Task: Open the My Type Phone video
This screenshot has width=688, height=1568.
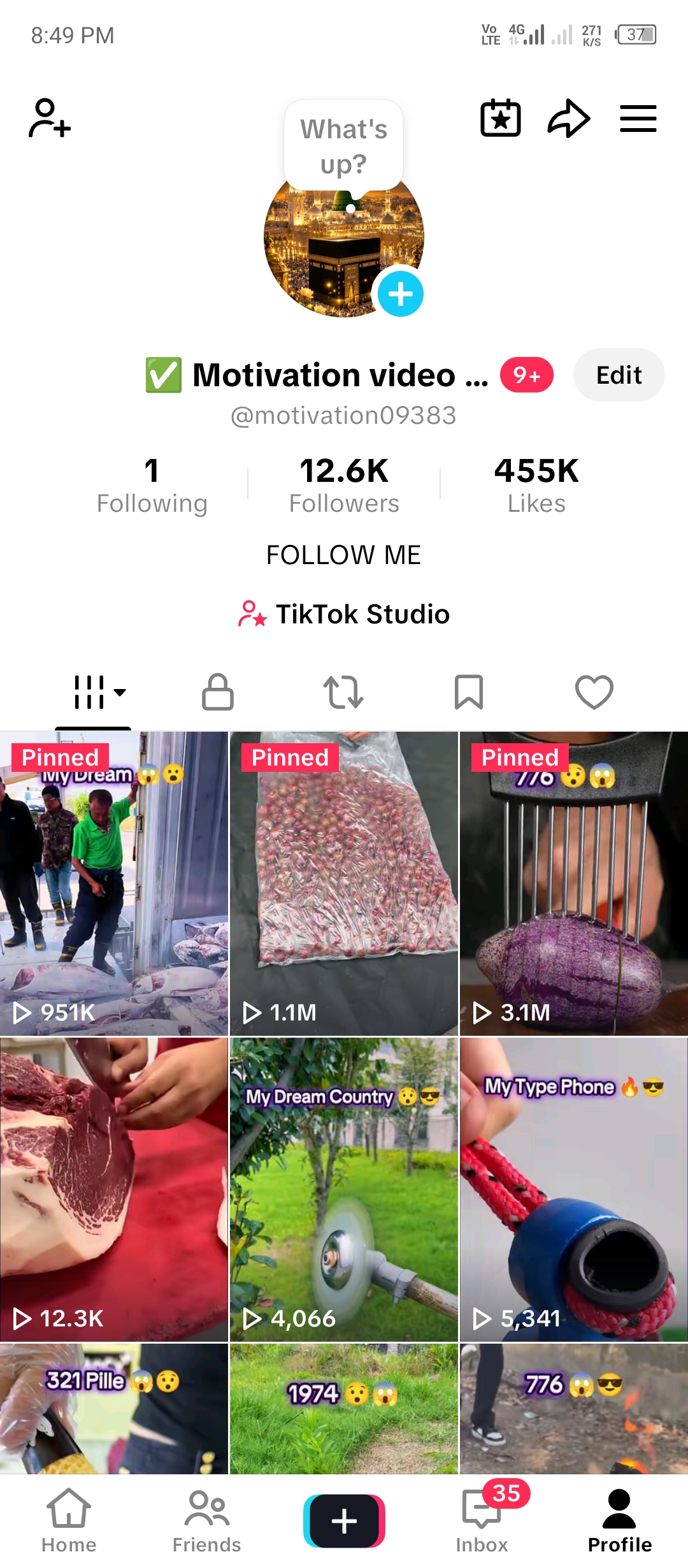Action: pyautogui.click(x=573, y=1189)
